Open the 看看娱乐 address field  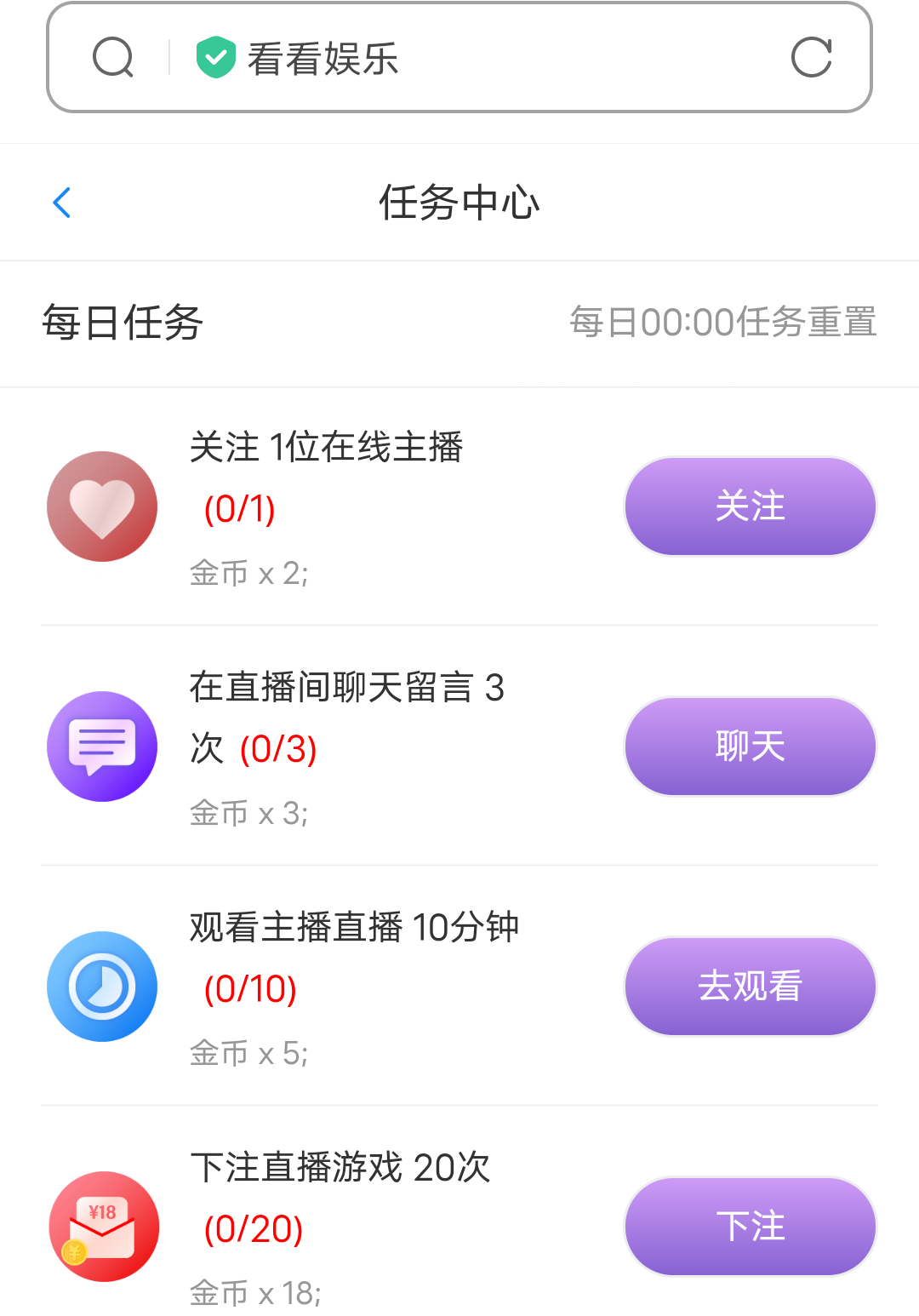click(477, 58)
